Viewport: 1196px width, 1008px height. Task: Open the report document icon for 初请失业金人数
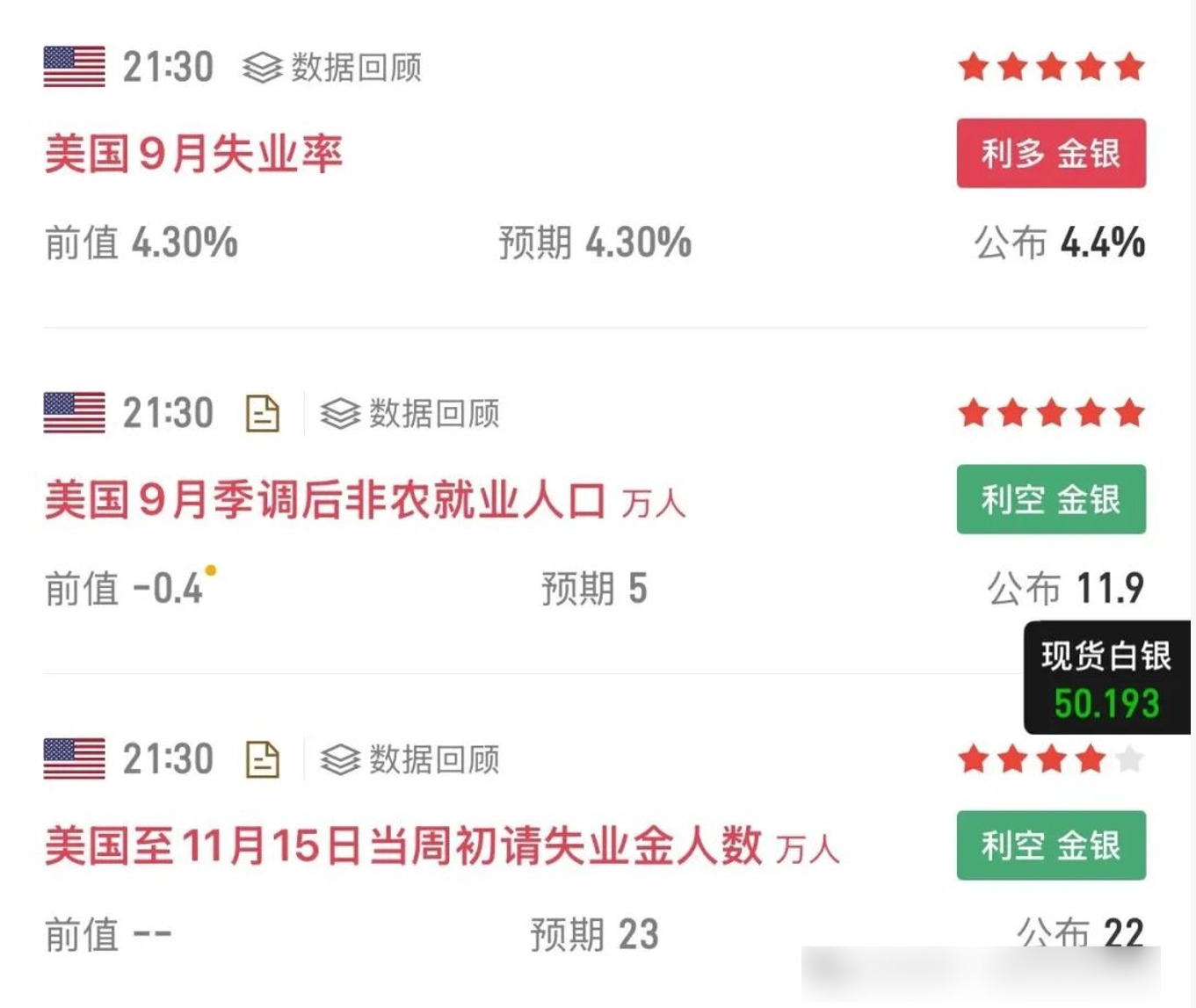262,759
